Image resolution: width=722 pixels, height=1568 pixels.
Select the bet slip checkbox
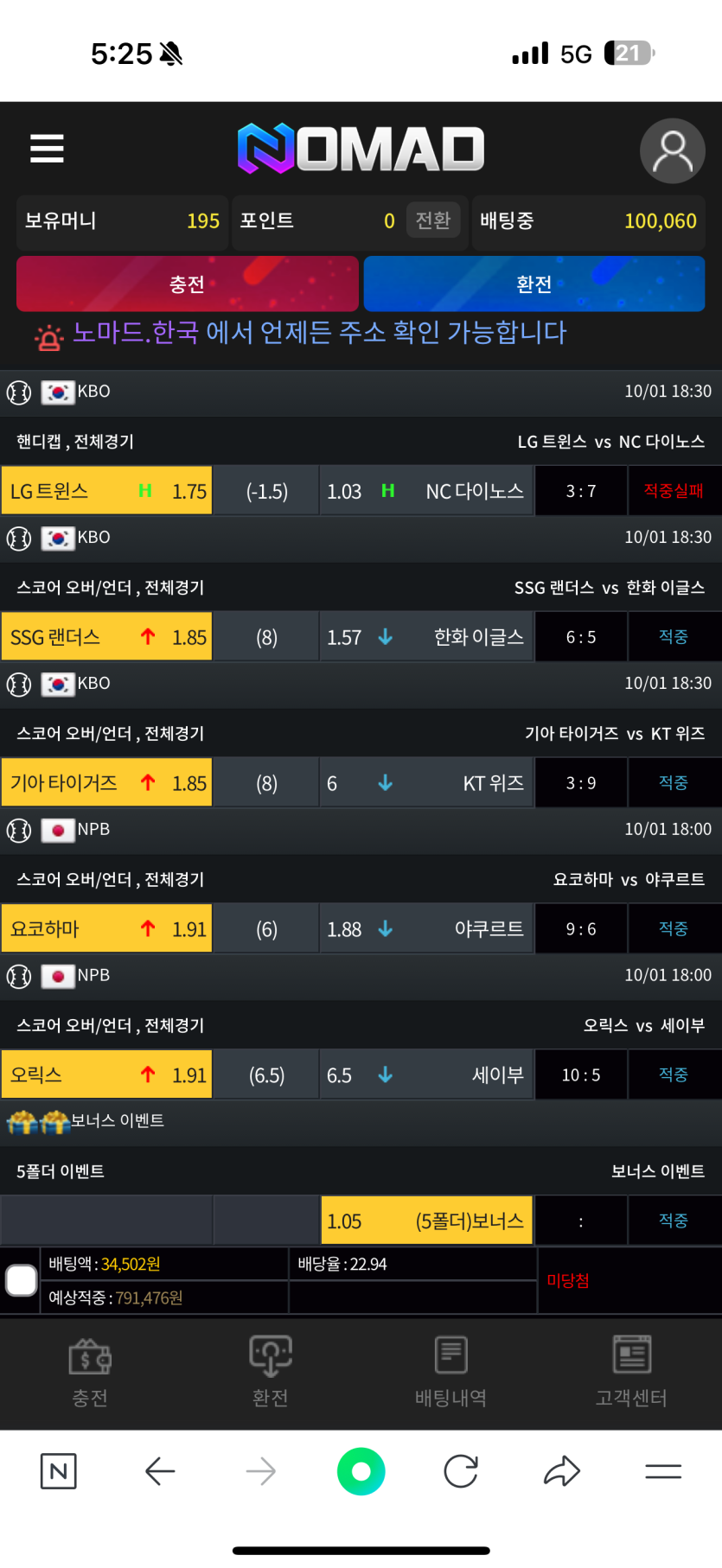point(21,1280)
